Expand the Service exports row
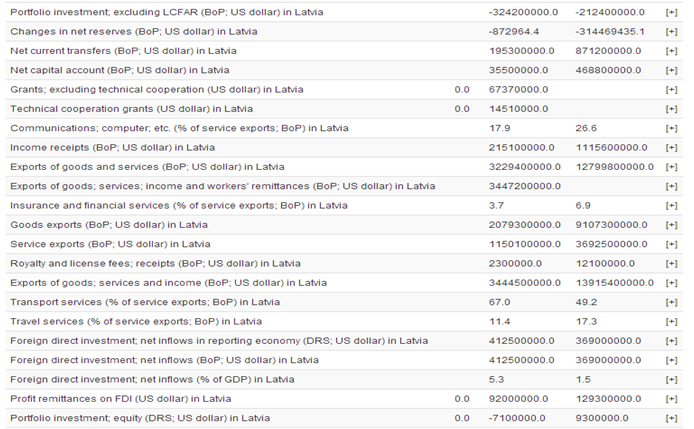This screenshot has width=694, height=429. [x=671, y=244]
